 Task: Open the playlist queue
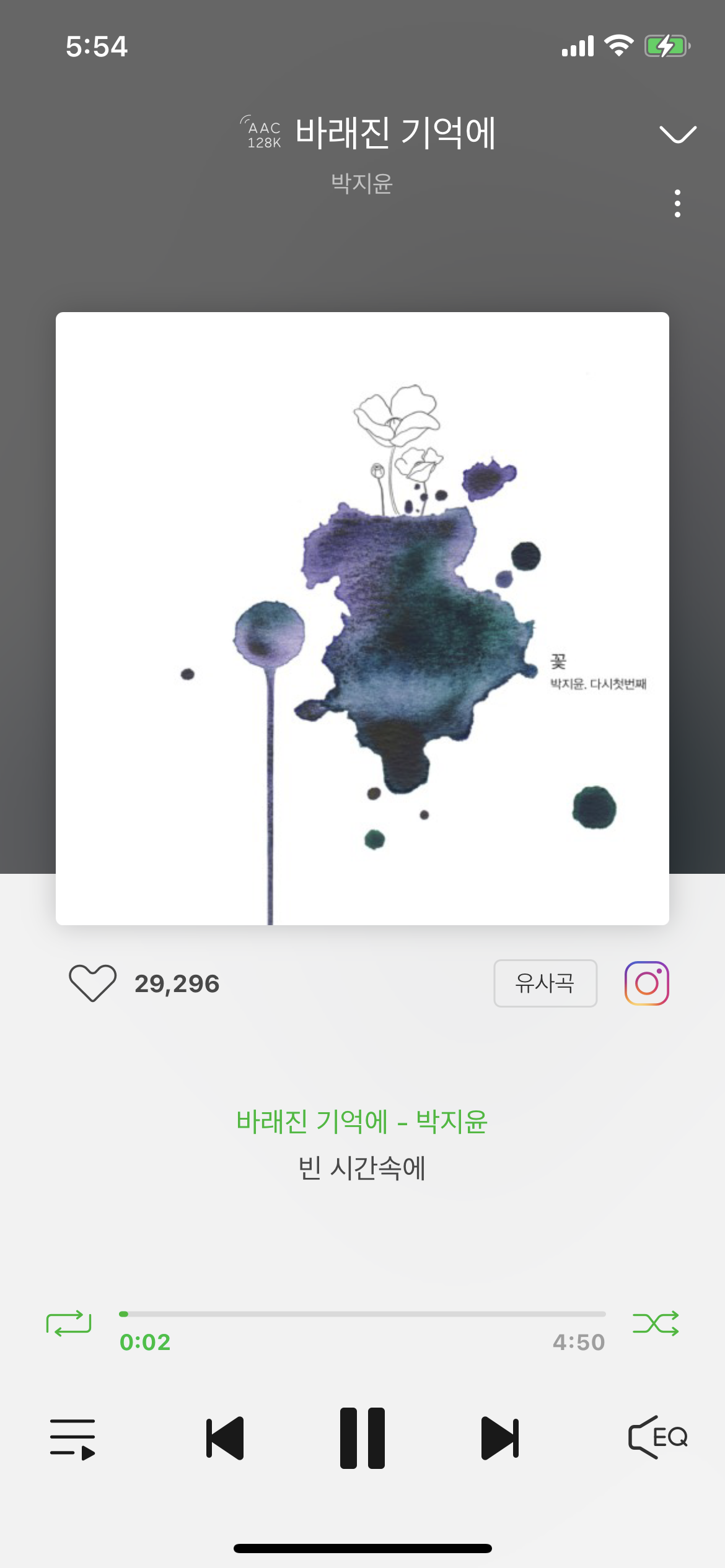(x=72, y=1439)
